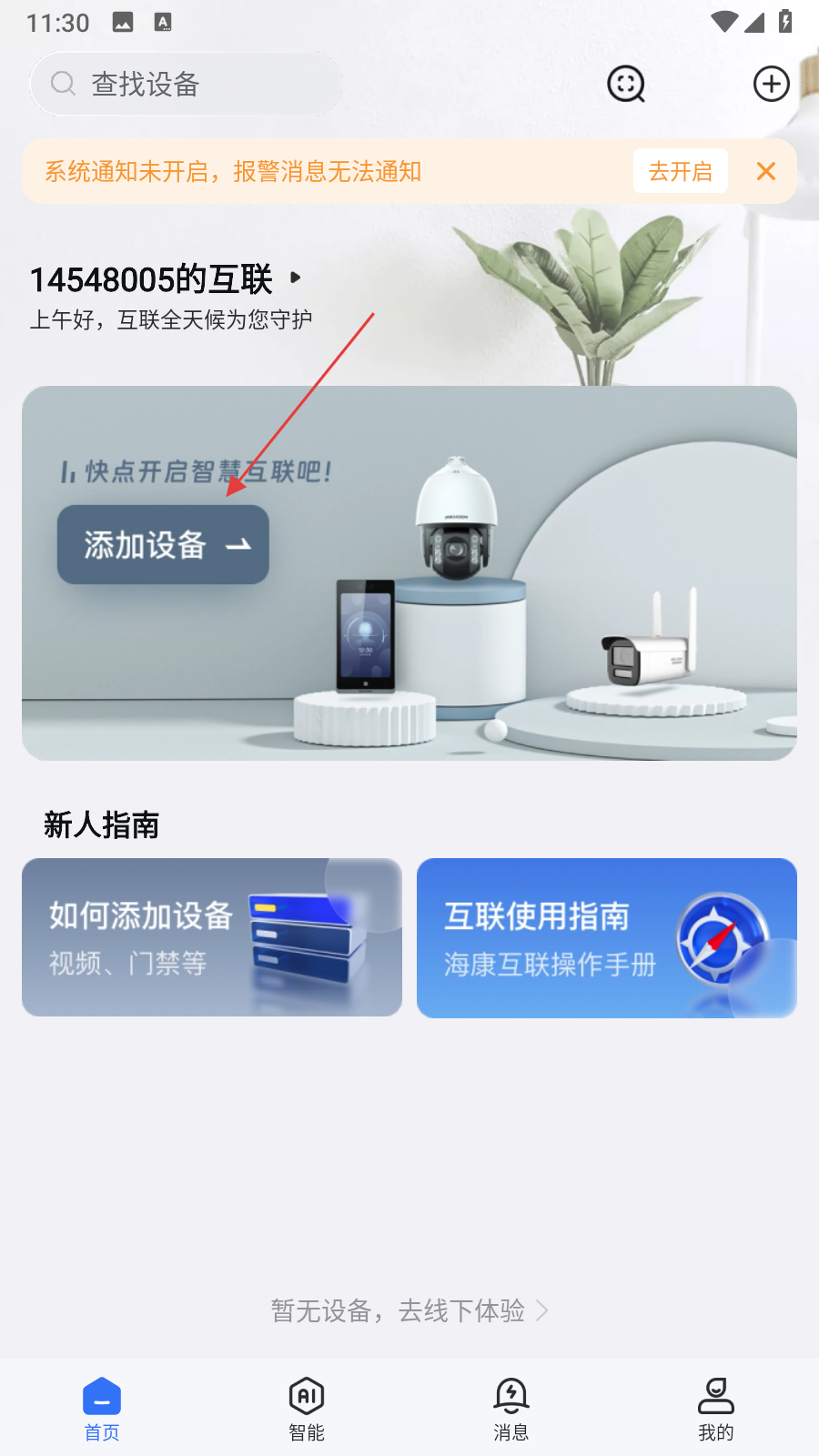
Task: Tap the 添加设备 button
Action: point(164,545)
